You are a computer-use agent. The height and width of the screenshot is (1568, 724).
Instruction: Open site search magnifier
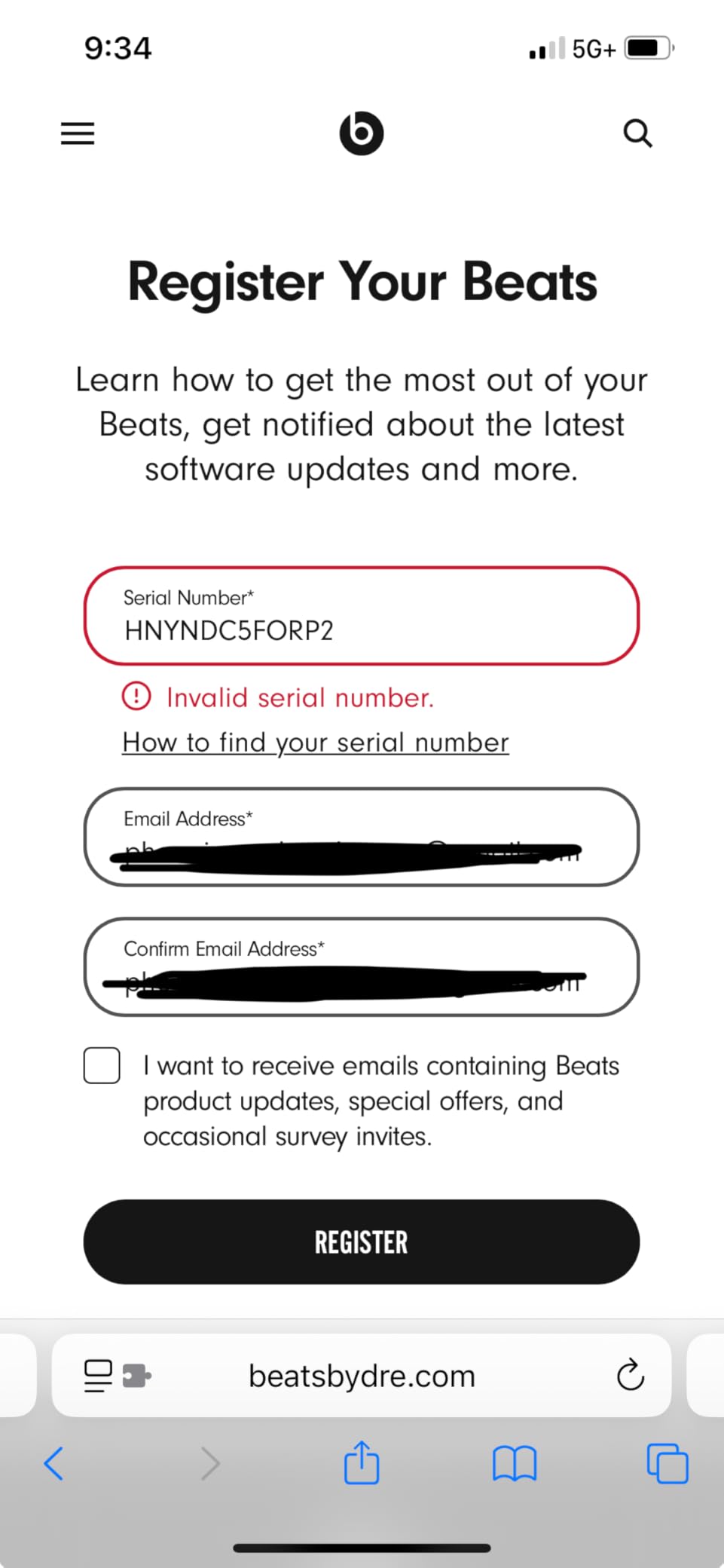point(637,133)
